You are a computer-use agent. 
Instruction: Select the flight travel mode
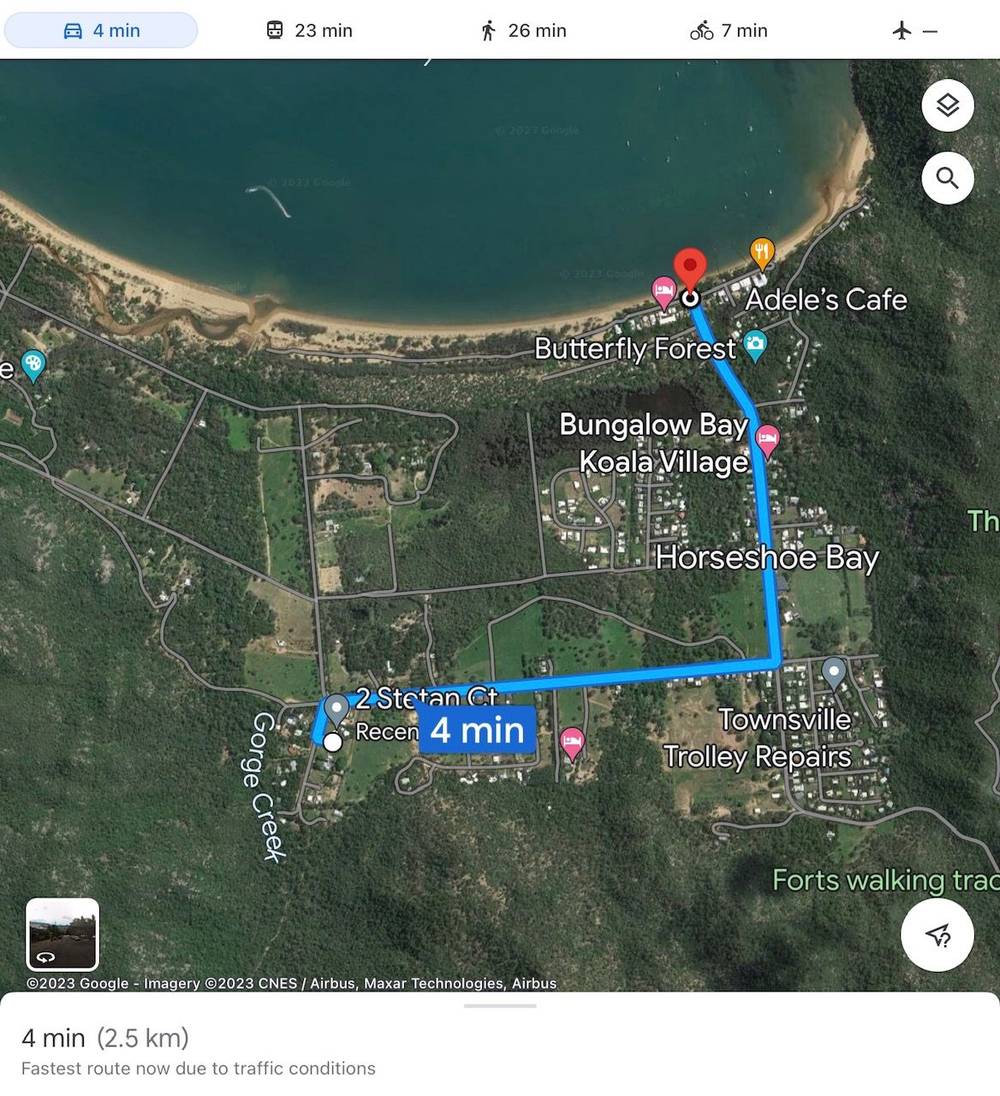tap(914, 30)
